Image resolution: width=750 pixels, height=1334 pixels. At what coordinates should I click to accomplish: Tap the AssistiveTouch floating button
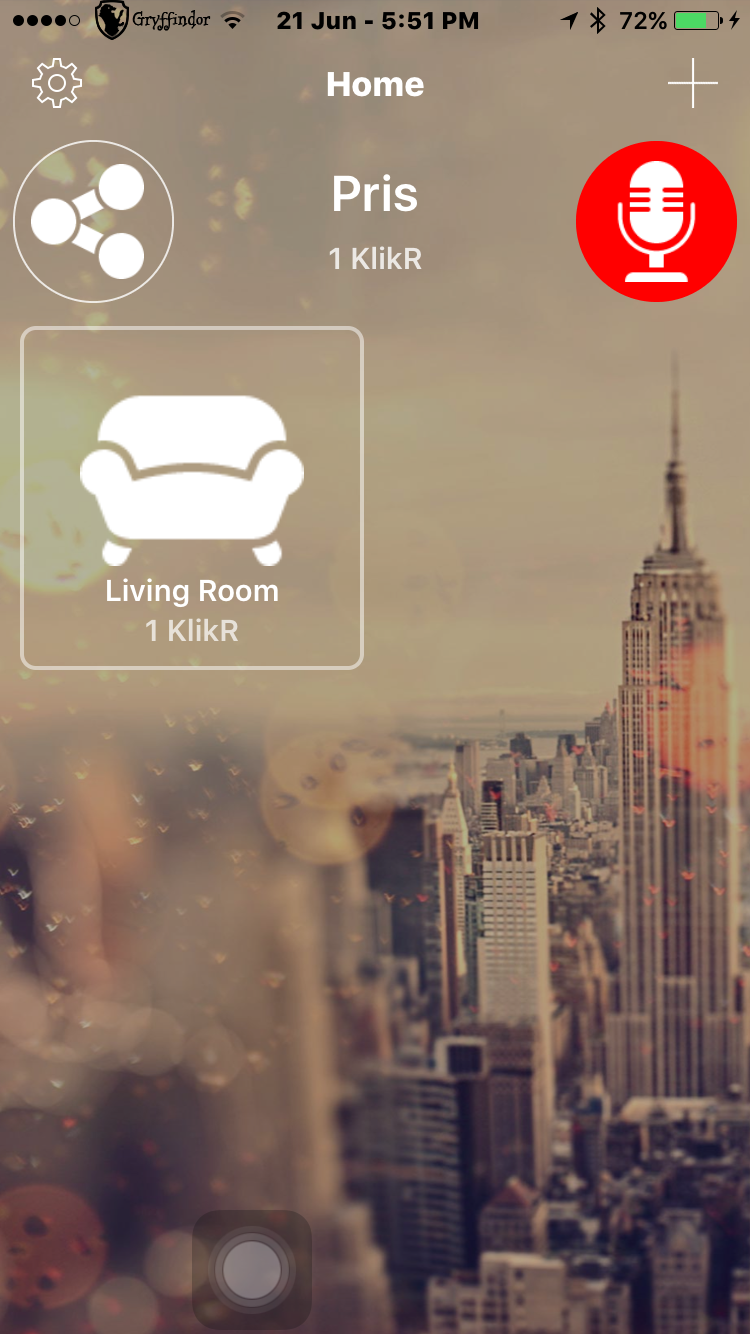coord(252,1270)
